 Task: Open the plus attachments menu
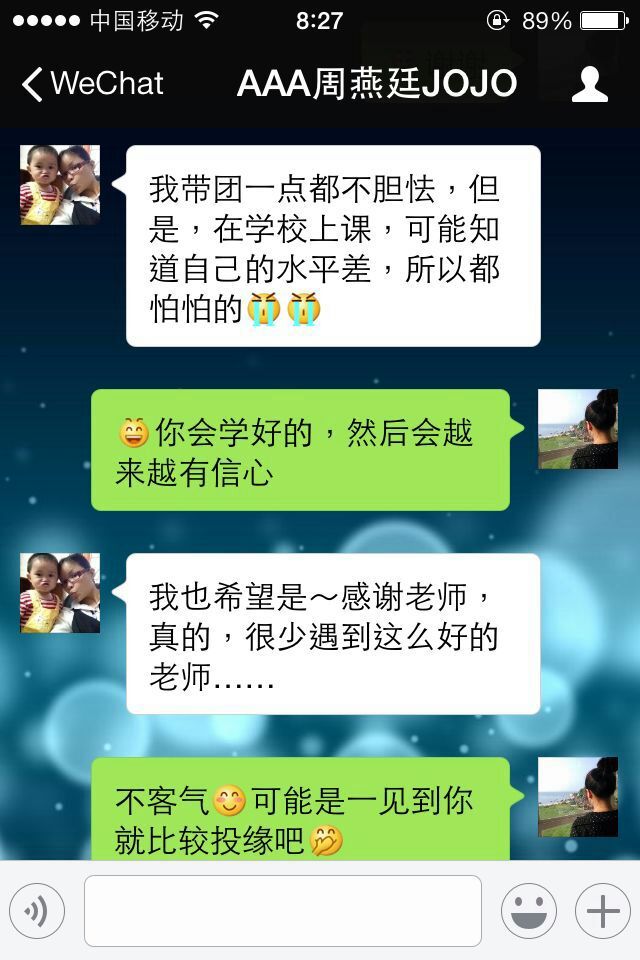click(602, 911)
